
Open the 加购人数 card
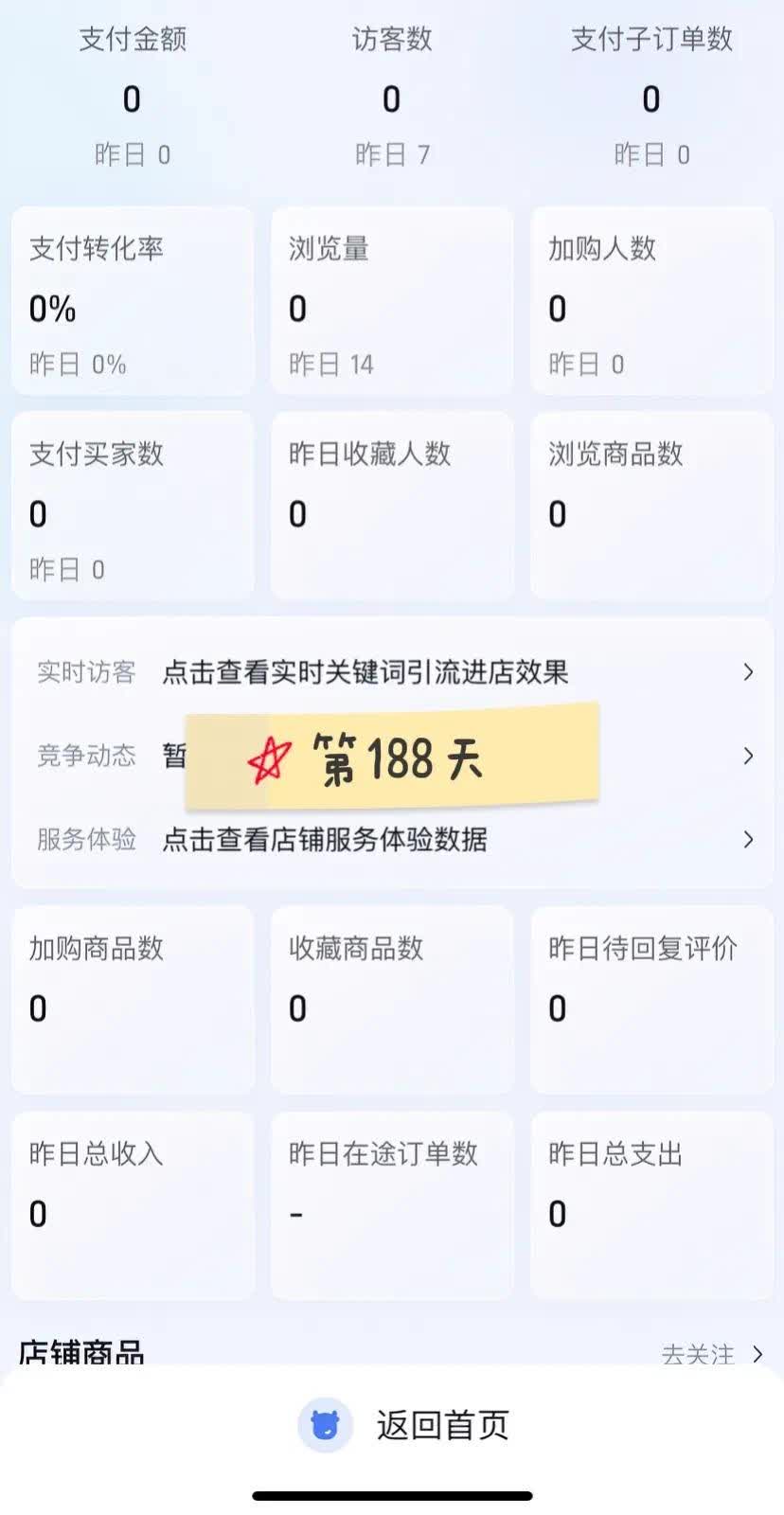click(x=651, y=301)
